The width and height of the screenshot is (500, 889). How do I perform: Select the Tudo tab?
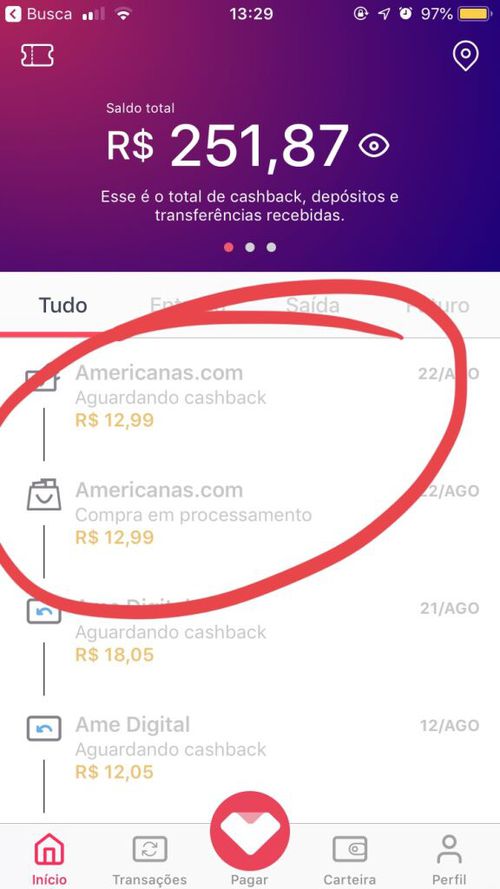tap(63, 306)
